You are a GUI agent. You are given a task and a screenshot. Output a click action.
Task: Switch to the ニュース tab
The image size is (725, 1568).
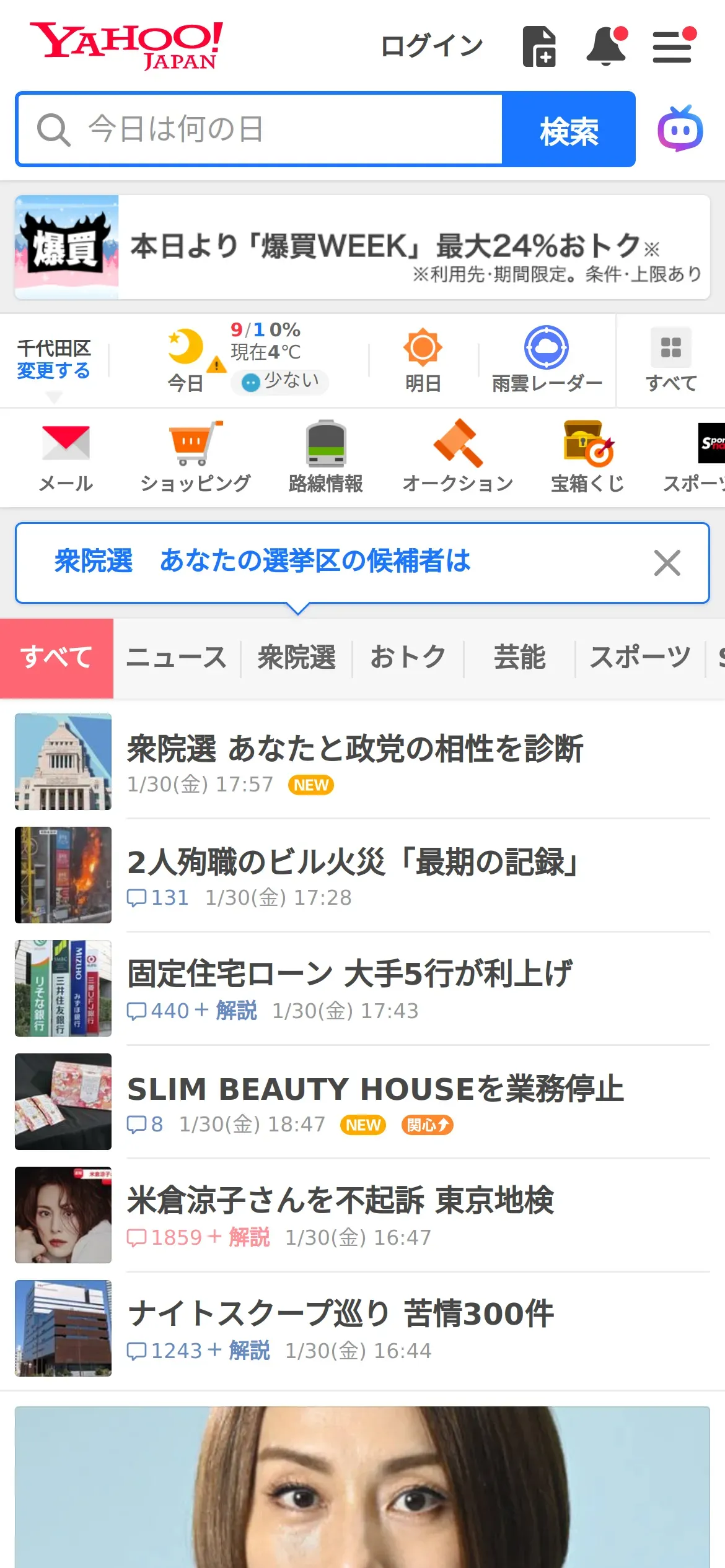click(x=177, y=658)
